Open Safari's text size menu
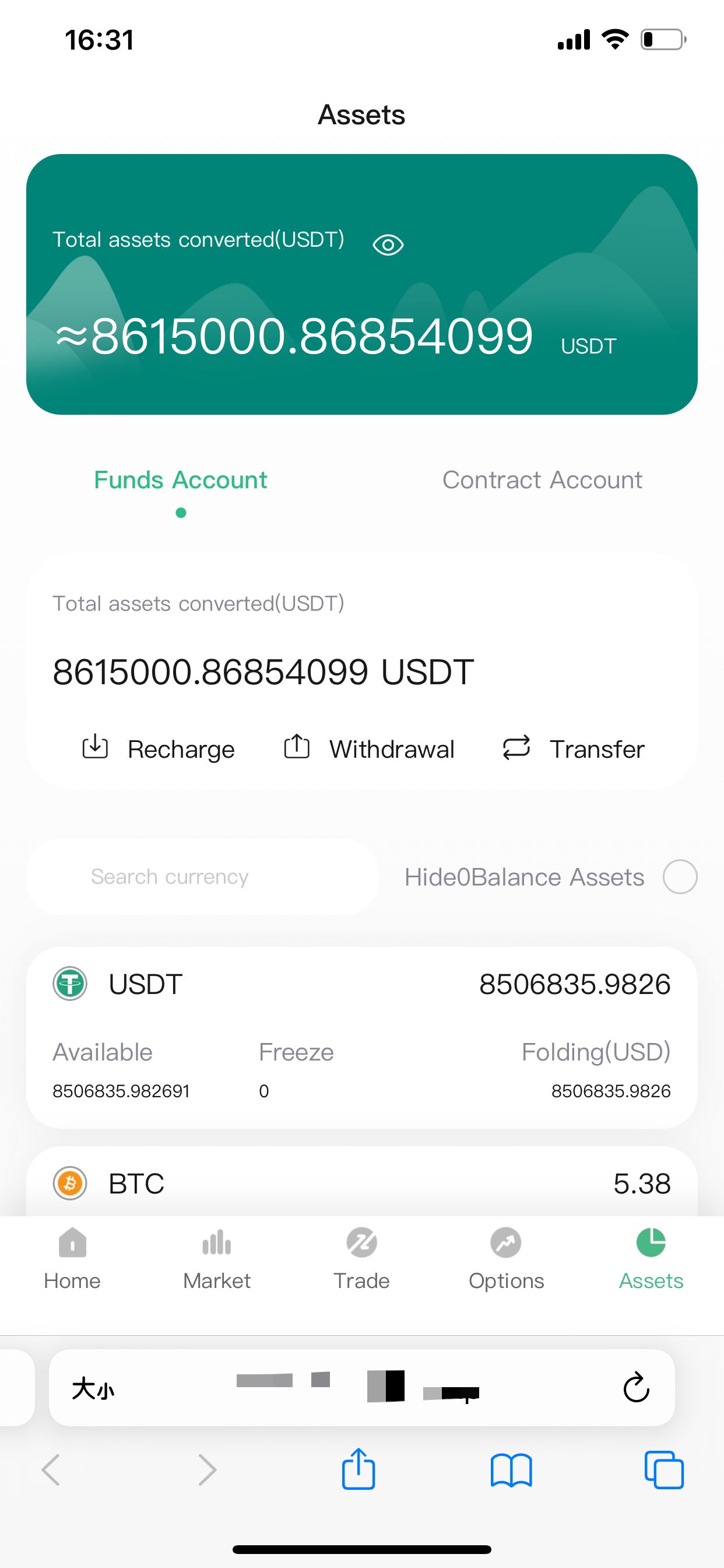The width and height of the screenshot is (724, 1568). [x=93, y=1389]
